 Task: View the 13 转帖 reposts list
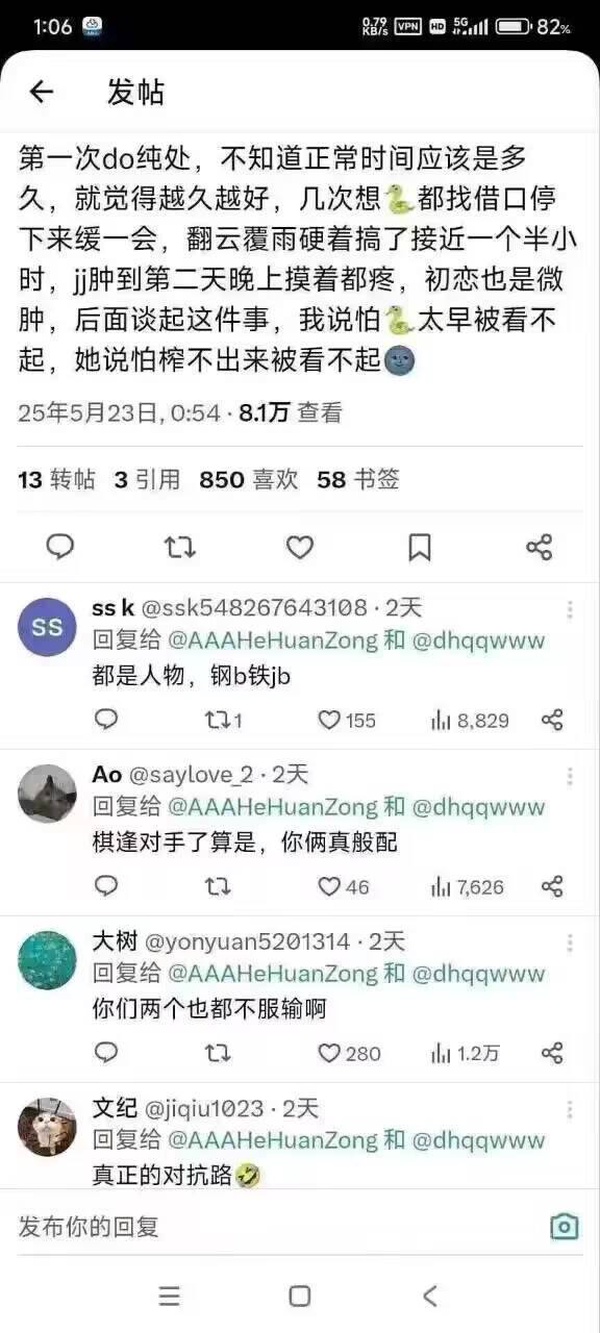pyautogui.click(x=57, y=480)
